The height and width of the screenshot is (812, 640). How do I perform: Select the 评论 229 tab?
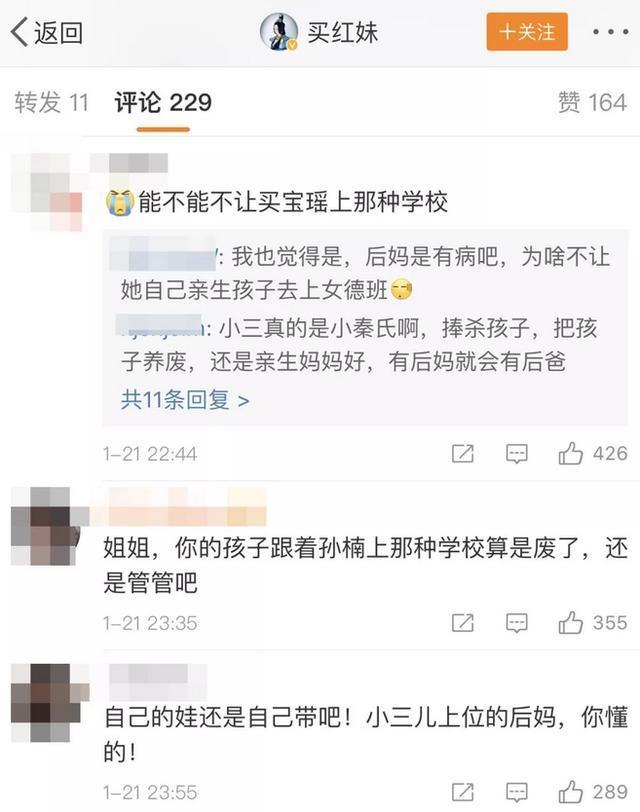pos(163,102)
